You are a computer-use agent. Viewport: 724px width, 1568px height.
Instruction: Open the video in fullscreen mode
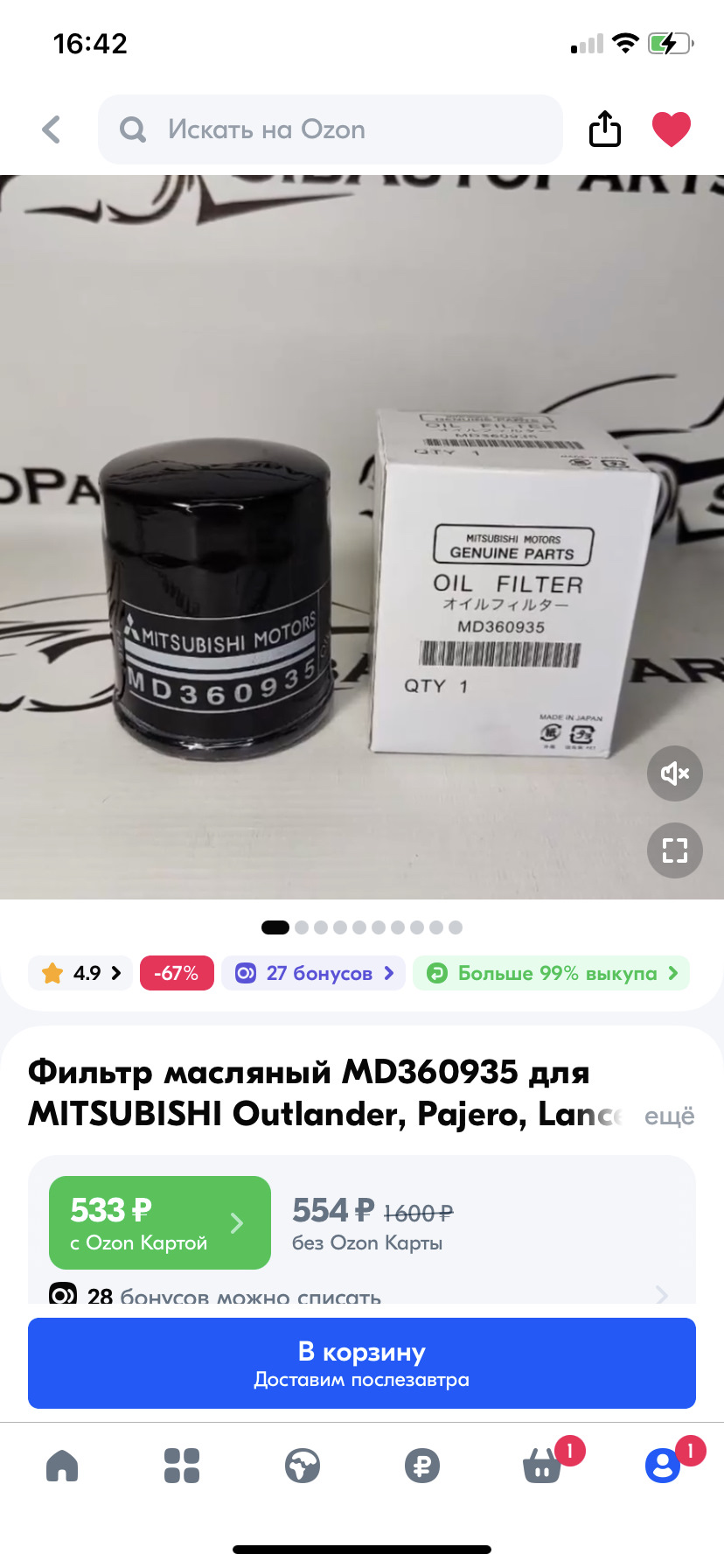point(674,850)
